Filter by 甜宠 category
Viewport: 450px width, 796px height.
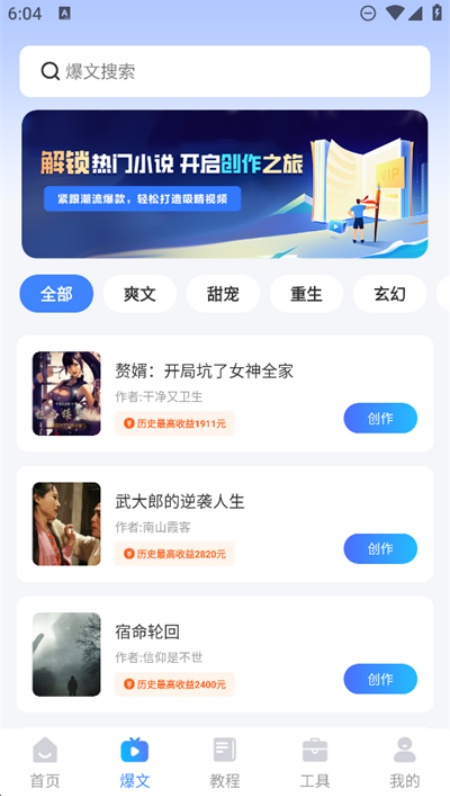tap(223, 293)
